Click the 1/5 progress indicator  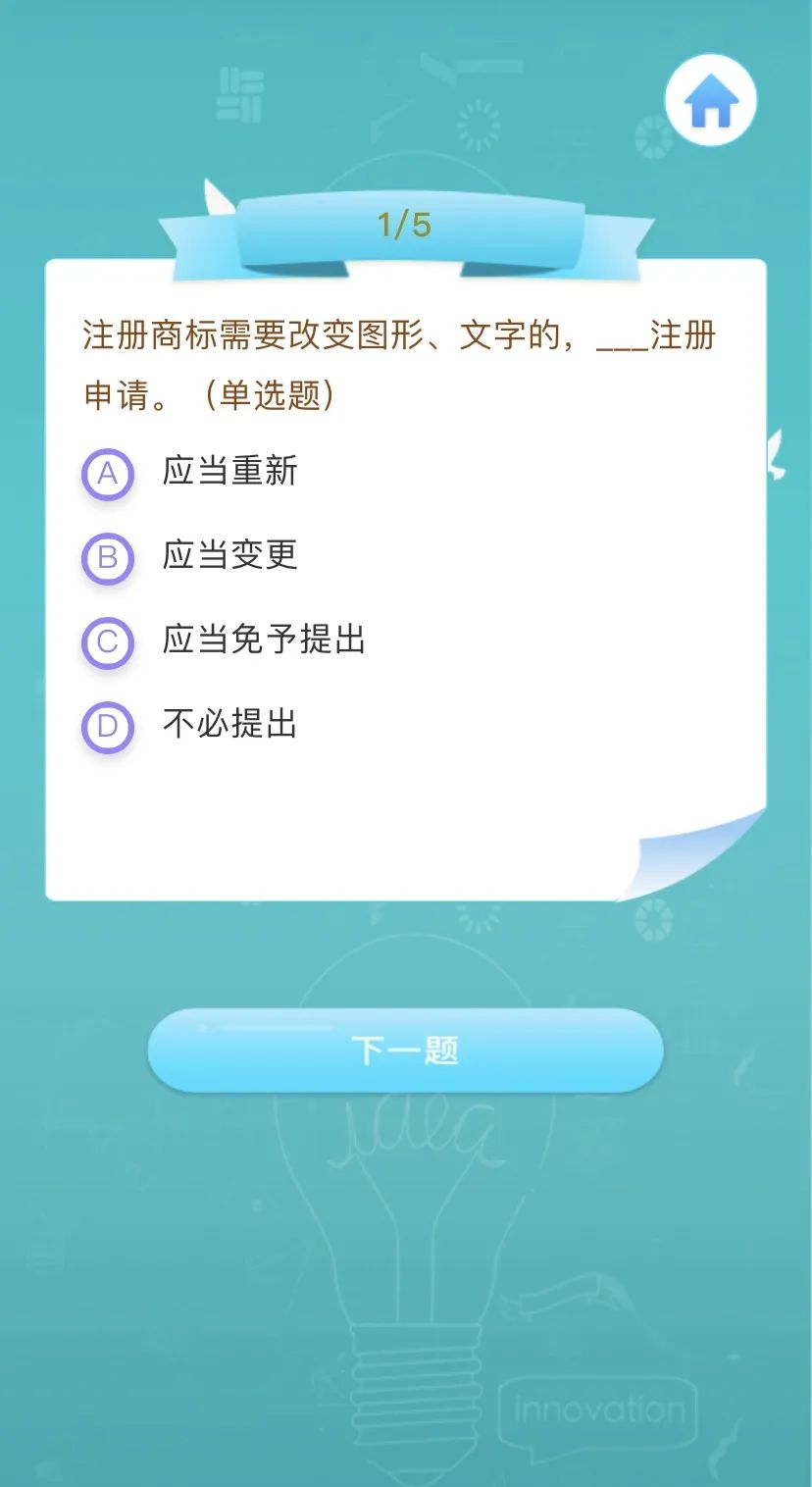[x=404, y=225]
